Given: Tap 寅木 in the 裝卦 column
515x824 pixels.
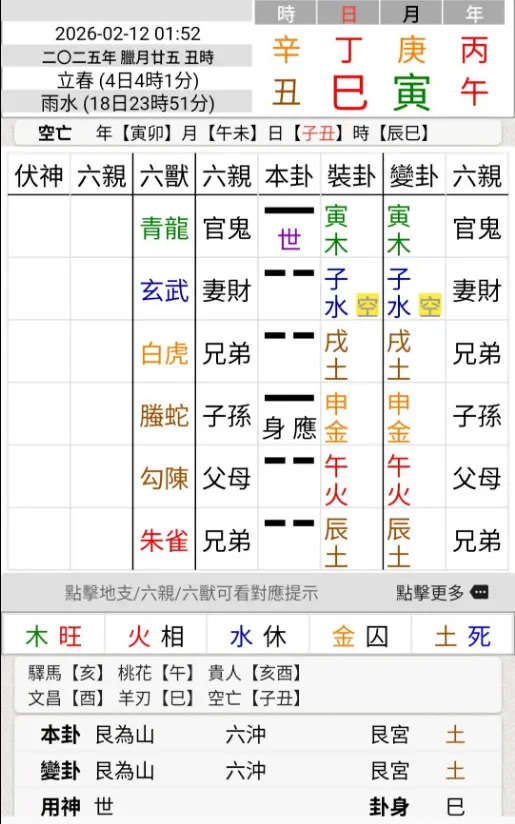Looking at the screenshot, I should click(x=336, y=230).
